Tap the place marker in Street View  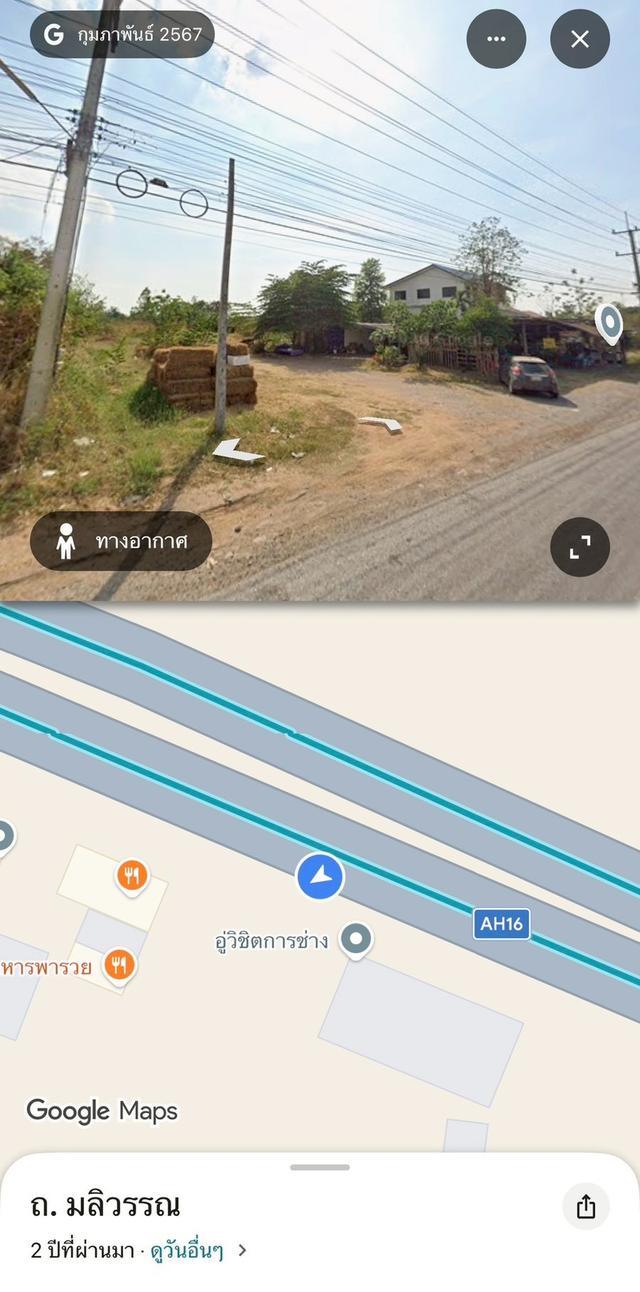(608, 323)
